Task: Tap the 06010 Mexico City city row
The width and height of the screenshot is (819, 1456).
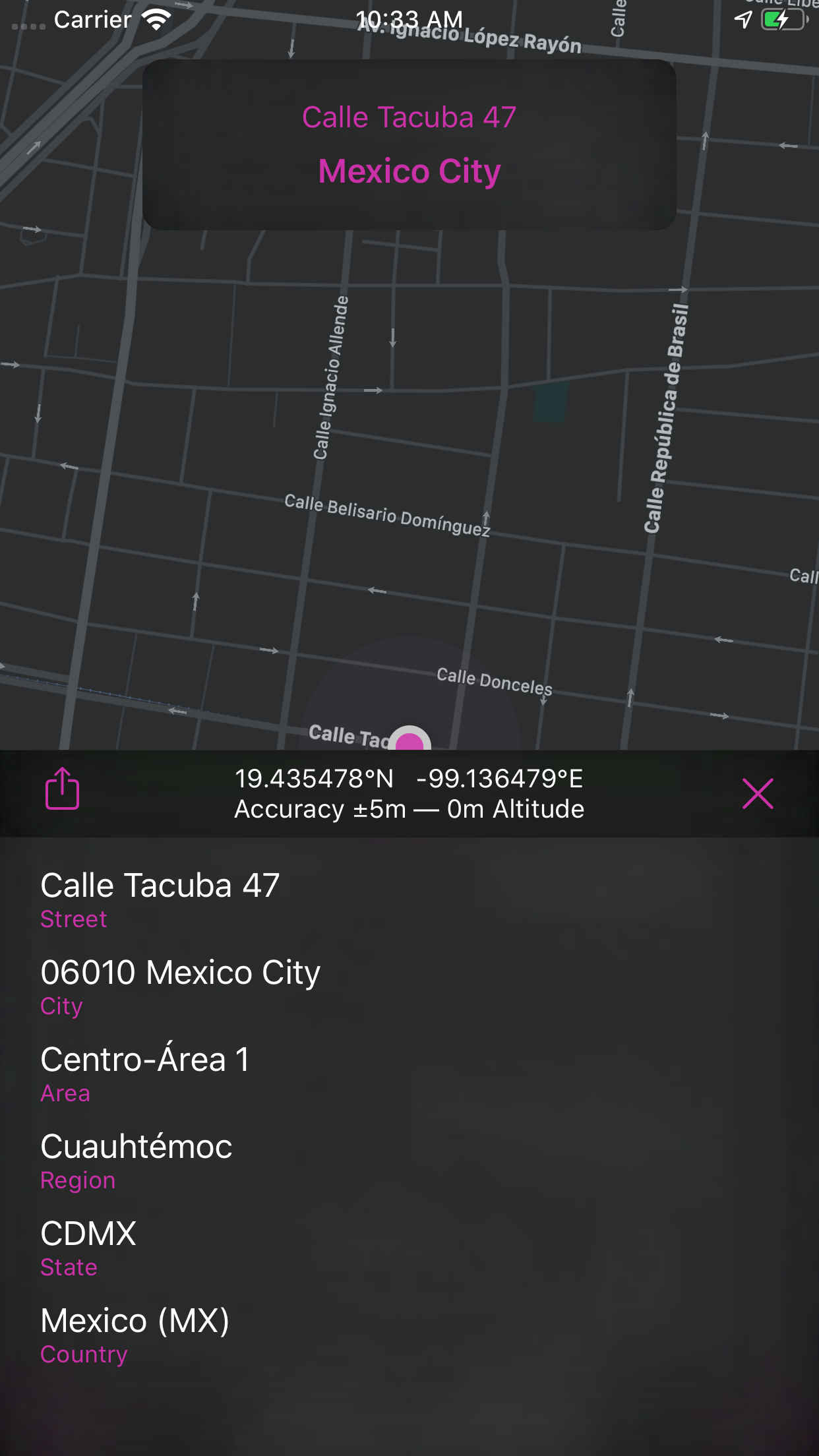Action: 179,973
